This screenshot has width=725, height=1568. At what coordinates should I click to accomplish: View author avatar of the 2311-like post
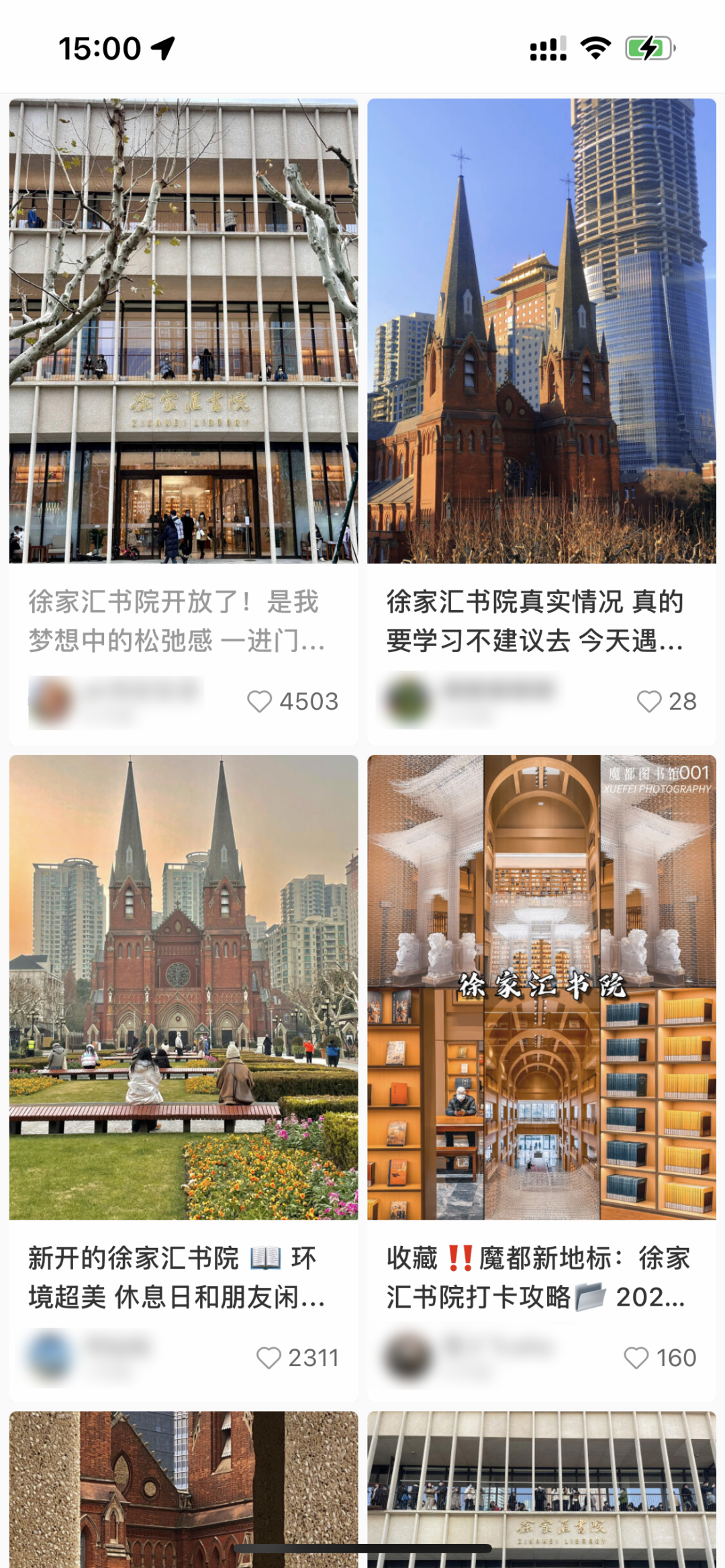pos(50,1357)
